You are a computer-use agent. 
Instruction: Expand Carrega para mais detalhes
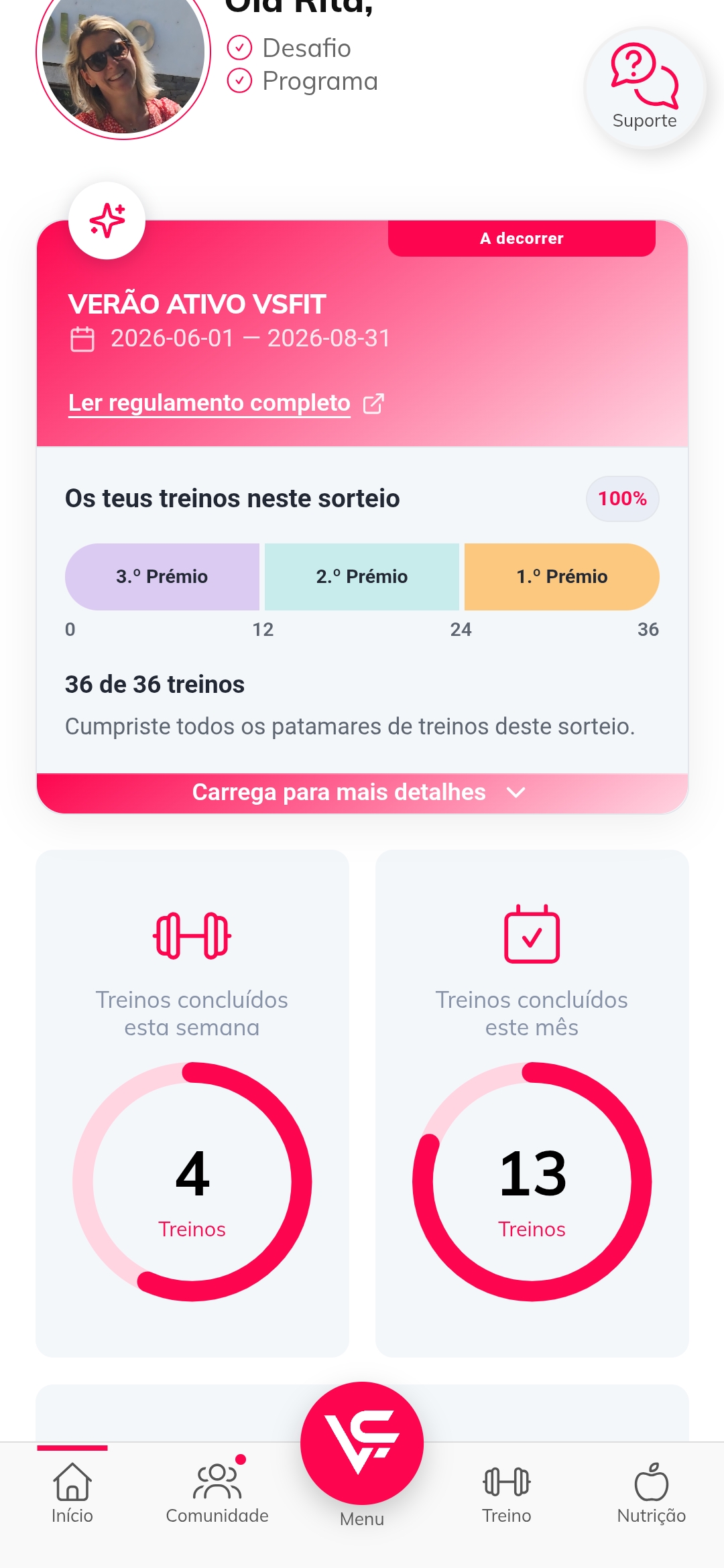point(362,793)
